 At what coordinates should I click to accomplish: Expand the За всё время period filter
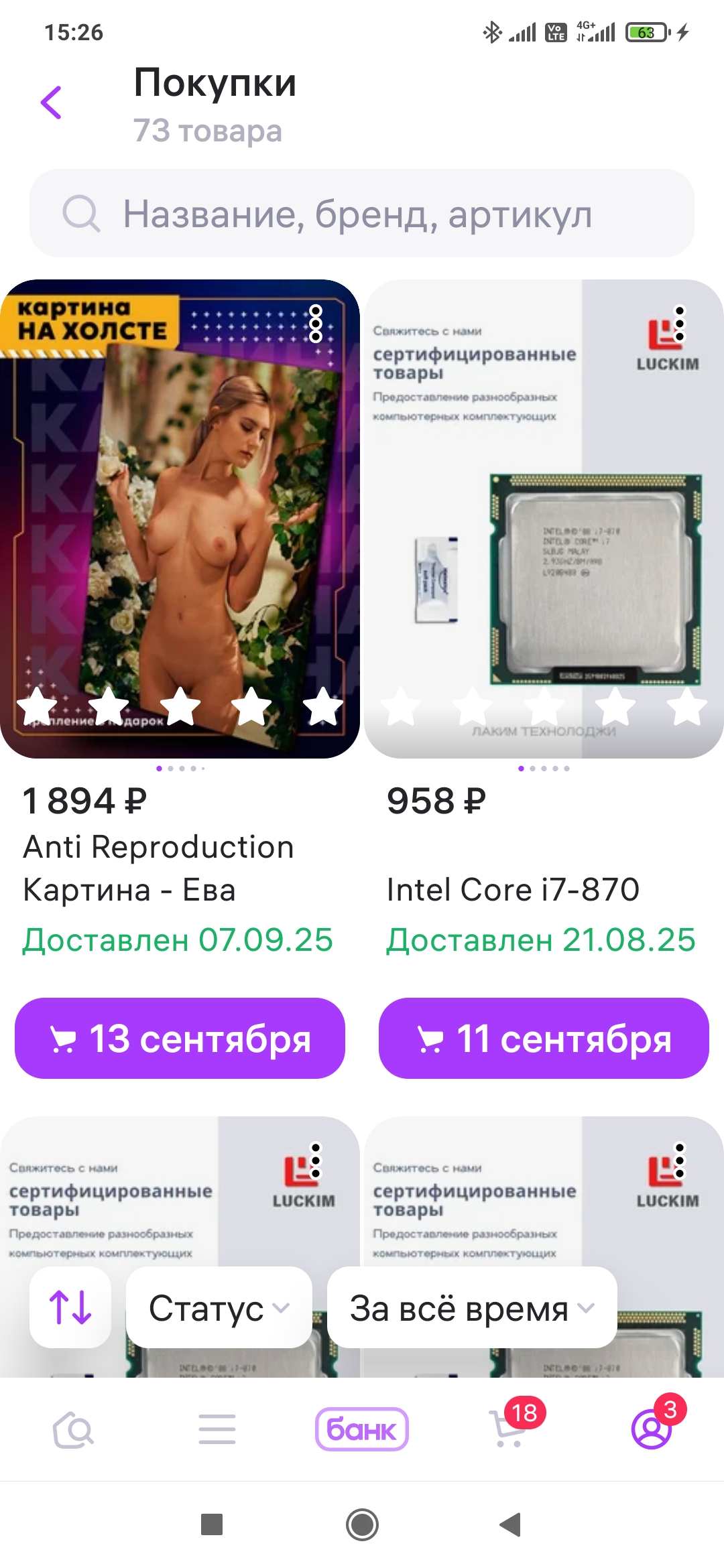click(x=472, y=1307)
